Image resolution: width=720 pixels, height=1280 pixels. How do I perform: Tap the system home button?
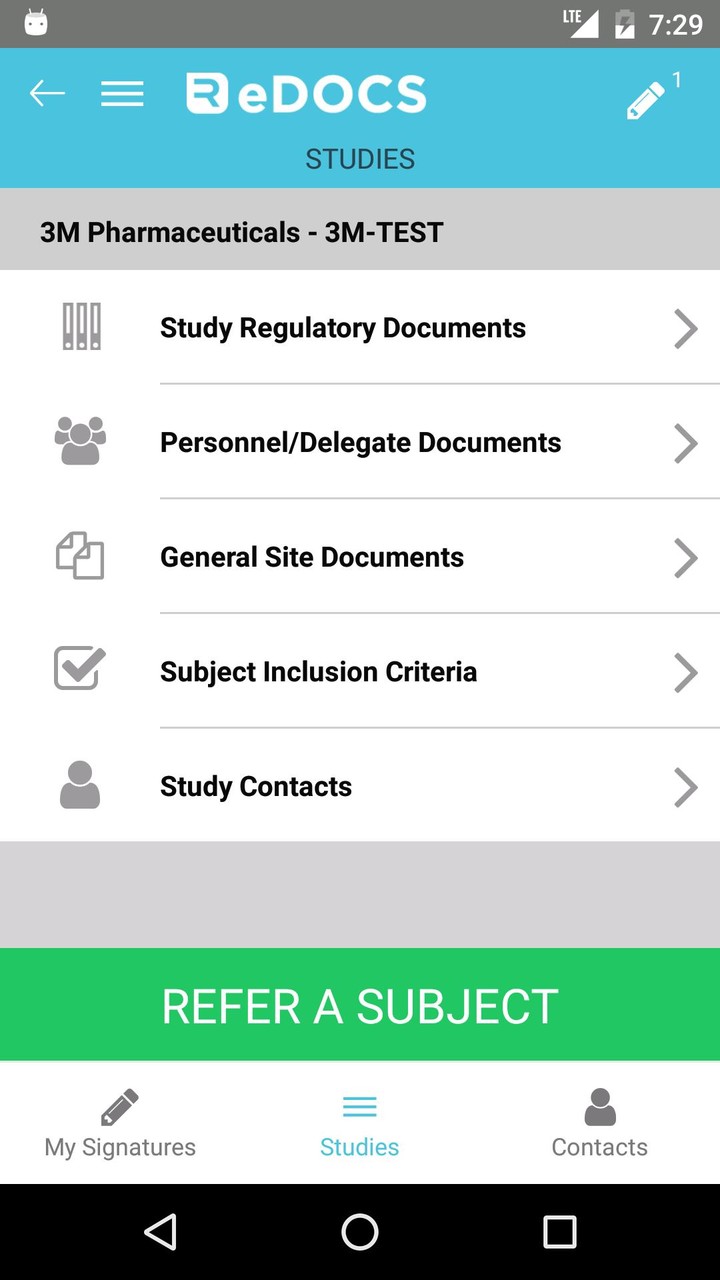tap(360, 1232)
